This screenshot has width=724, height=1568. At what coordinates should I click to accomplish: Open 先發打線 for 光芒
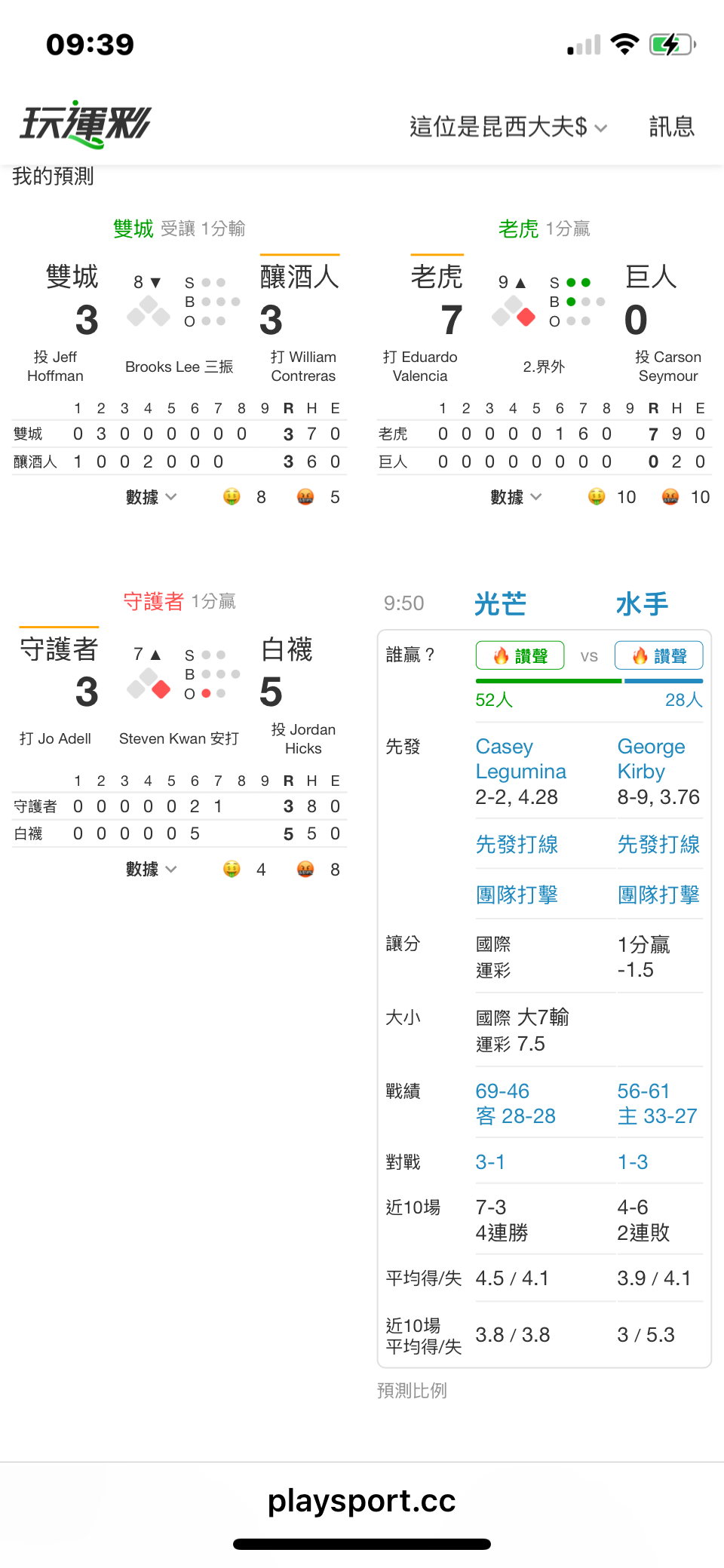coord(517,844)
